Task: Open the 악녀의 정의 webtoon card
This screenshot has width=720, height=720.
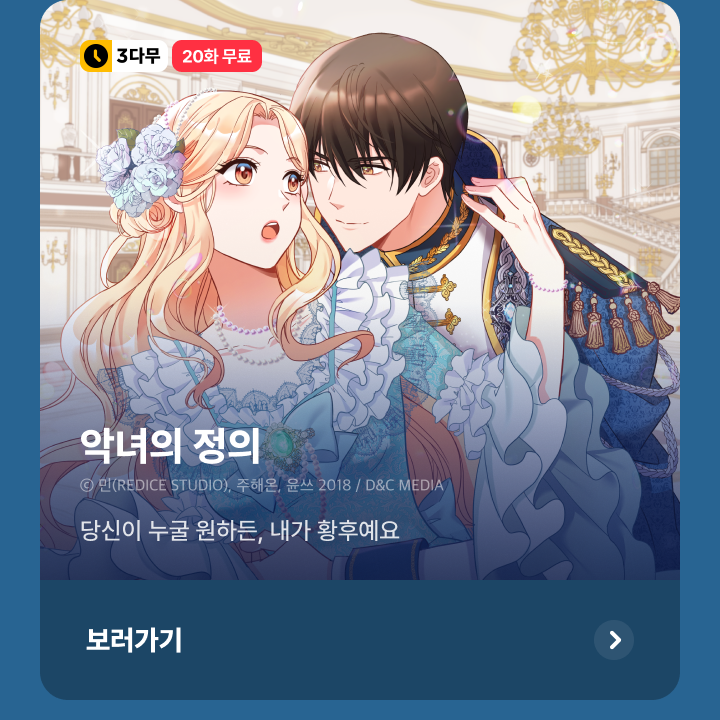Action: [x=360, y=300]
